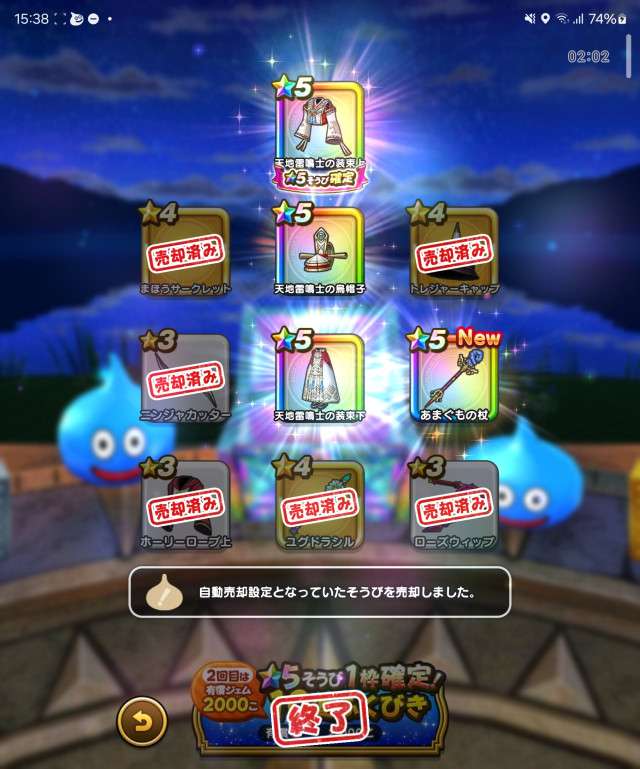This screenshot has width=640, height=769.
Task: Select the 天地雷鳴士の装束下 item card
Action: (x=320, y=375)
